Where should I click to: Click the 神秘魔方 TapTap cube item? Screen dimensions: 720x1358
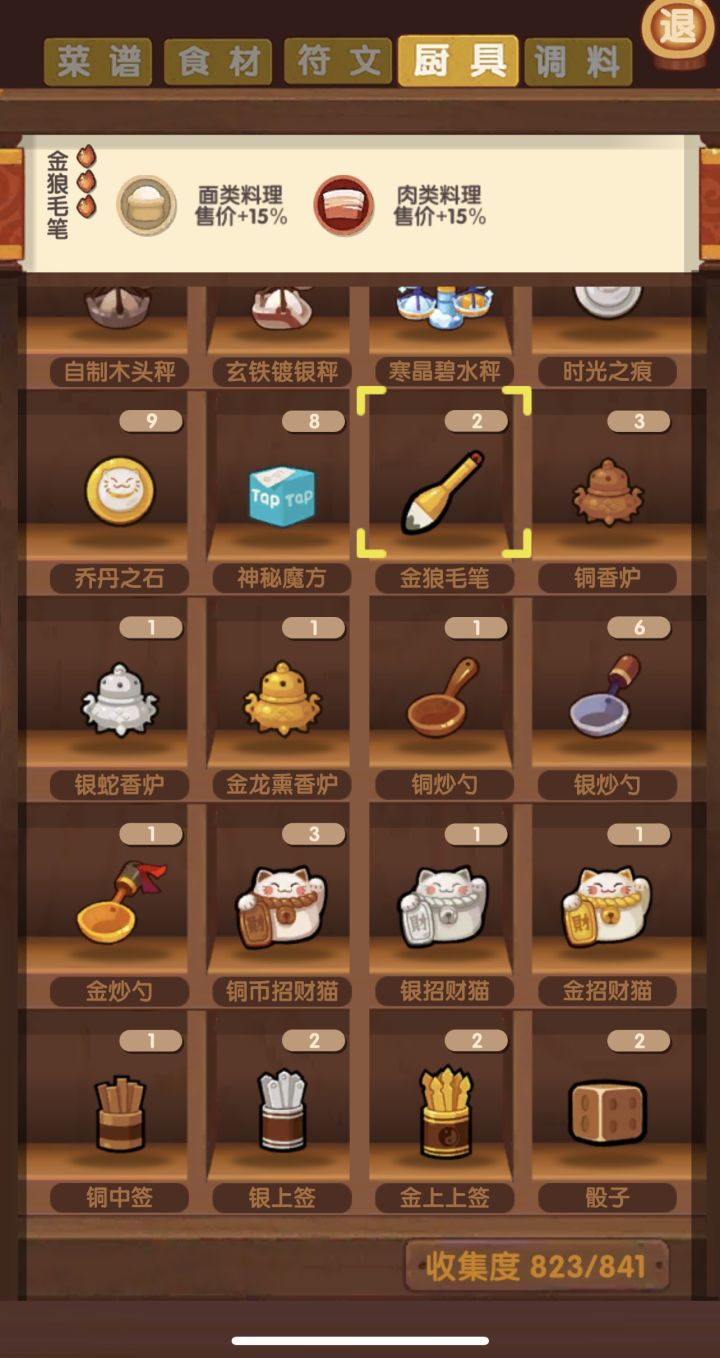[279, 495]
